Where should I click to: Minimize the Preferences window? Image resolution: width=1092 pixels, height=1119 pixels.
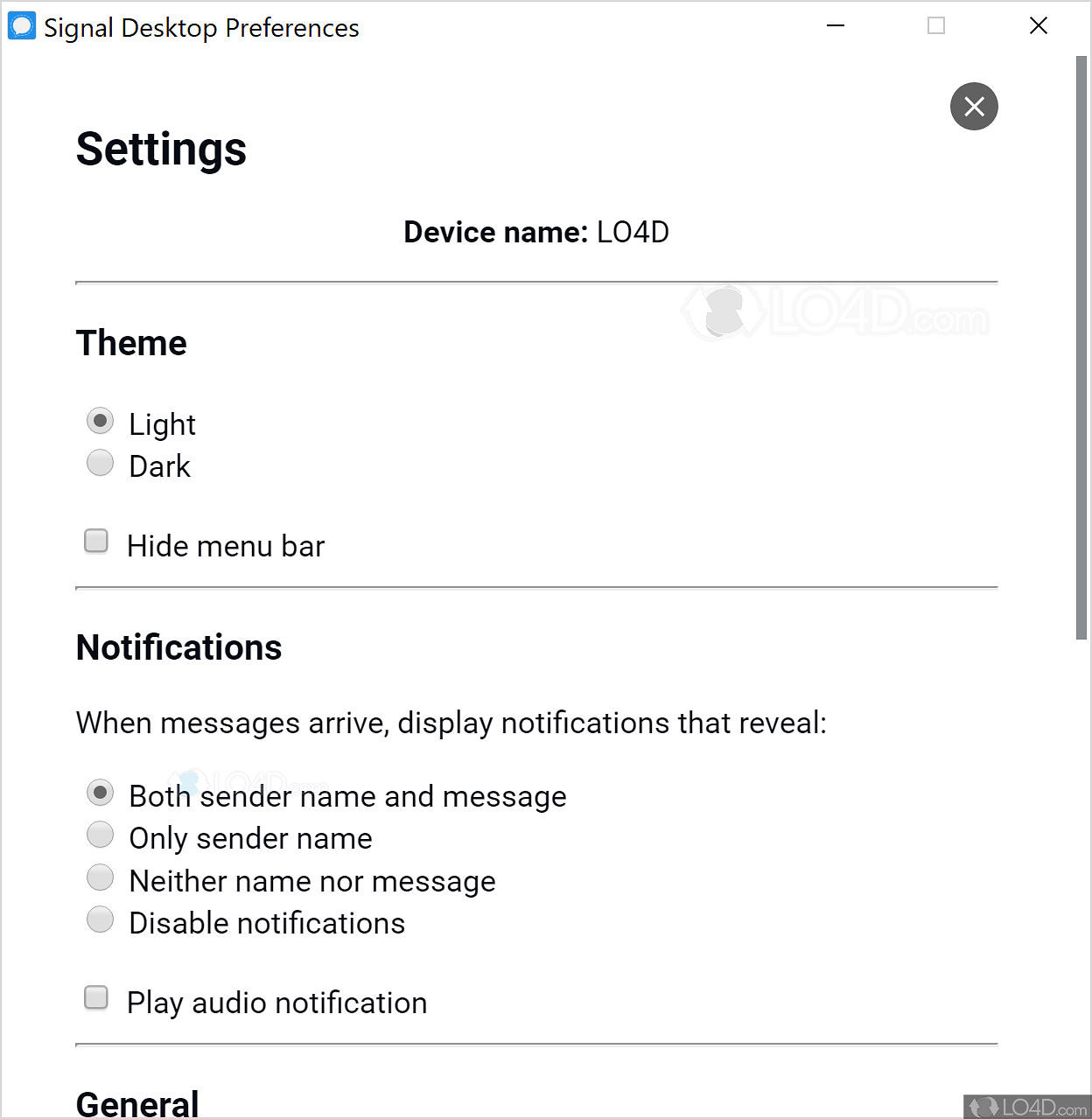click(x=835, y=25)
